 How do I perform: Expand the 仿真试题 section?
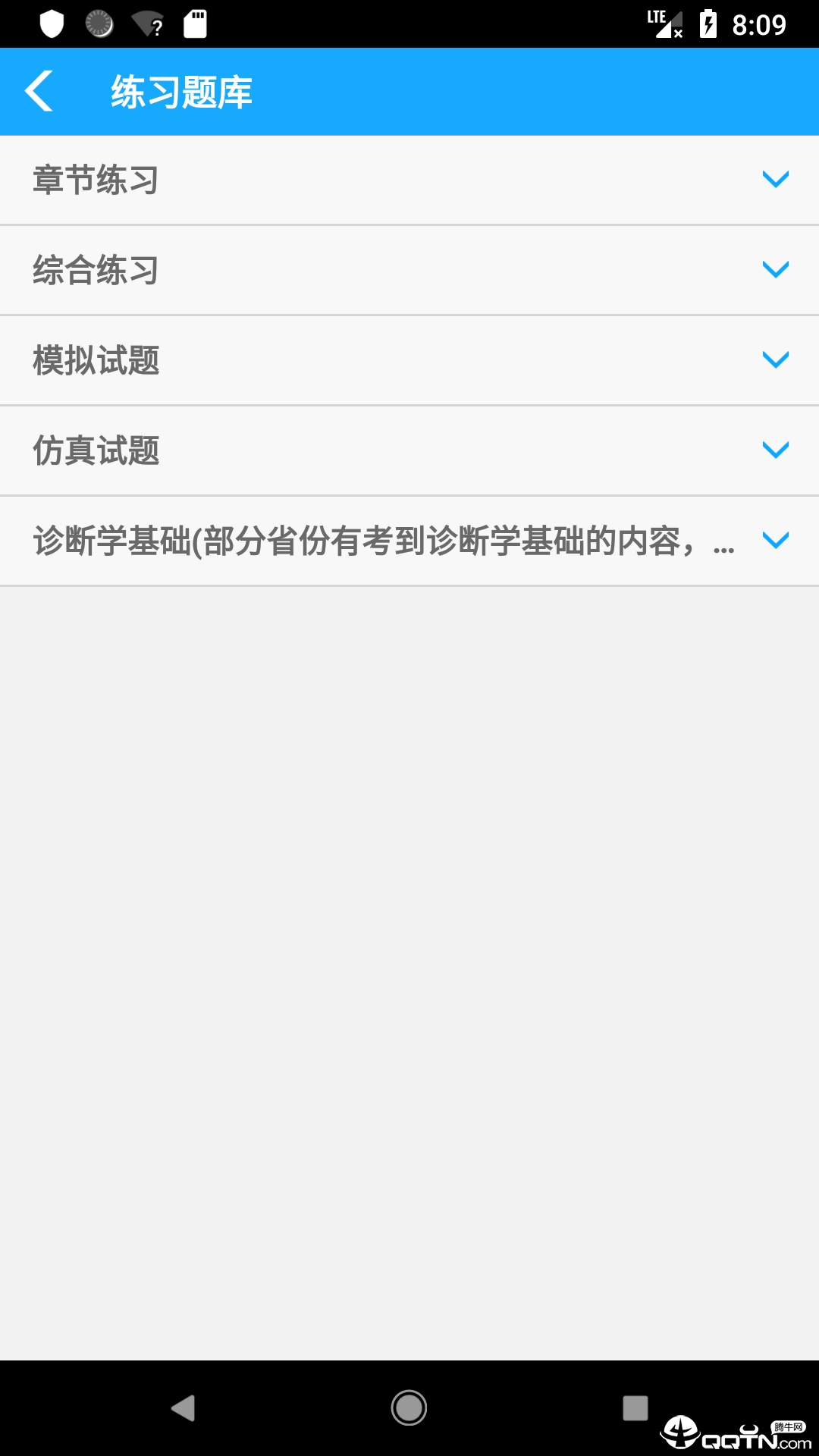pyautogui.click(x=409, y=450)
